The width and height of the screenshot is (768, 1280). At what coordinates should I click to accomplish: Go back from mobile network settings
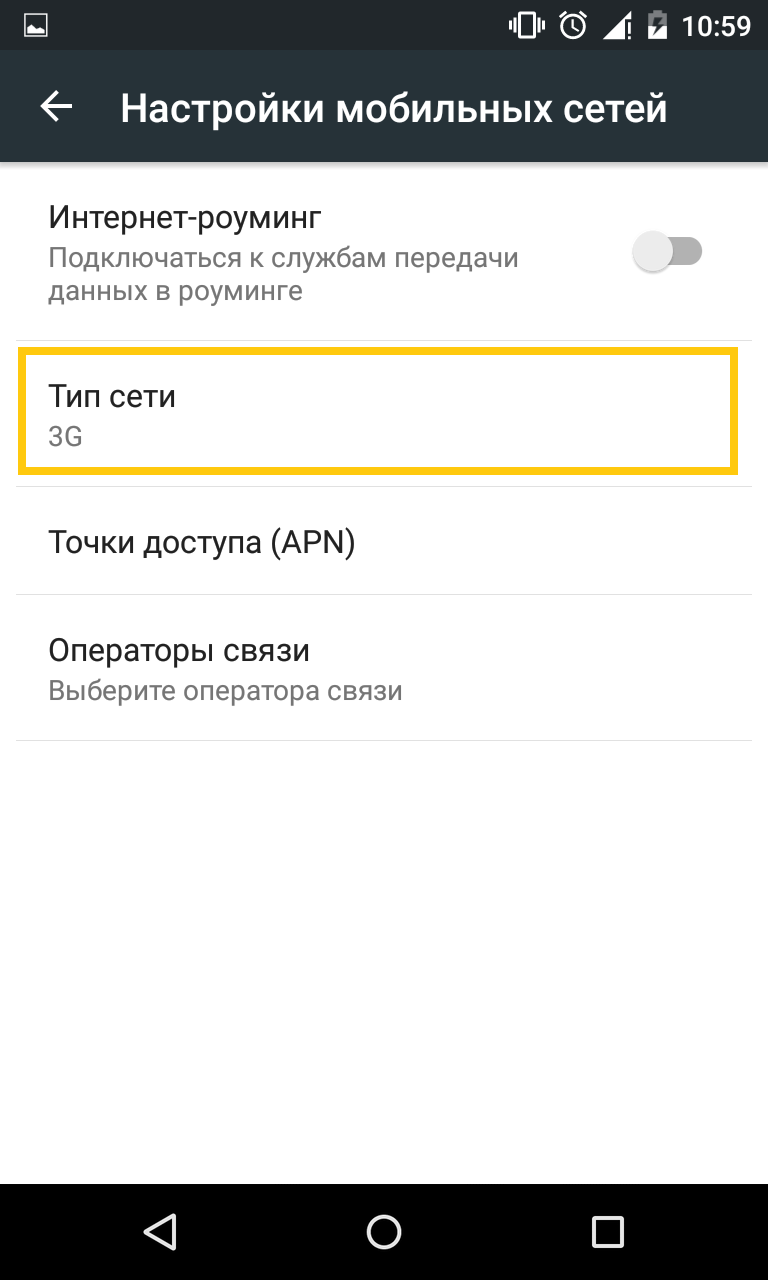coord(57,107)
